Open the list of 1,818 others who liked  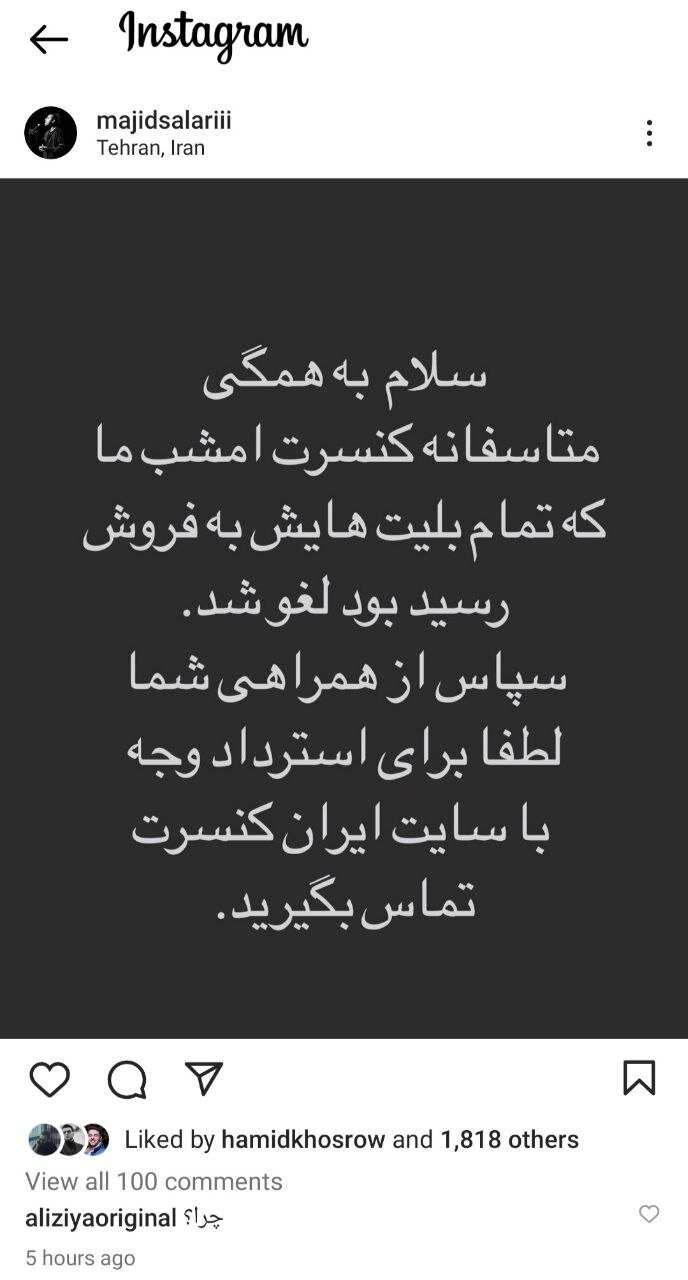(x=509, y=1139)
